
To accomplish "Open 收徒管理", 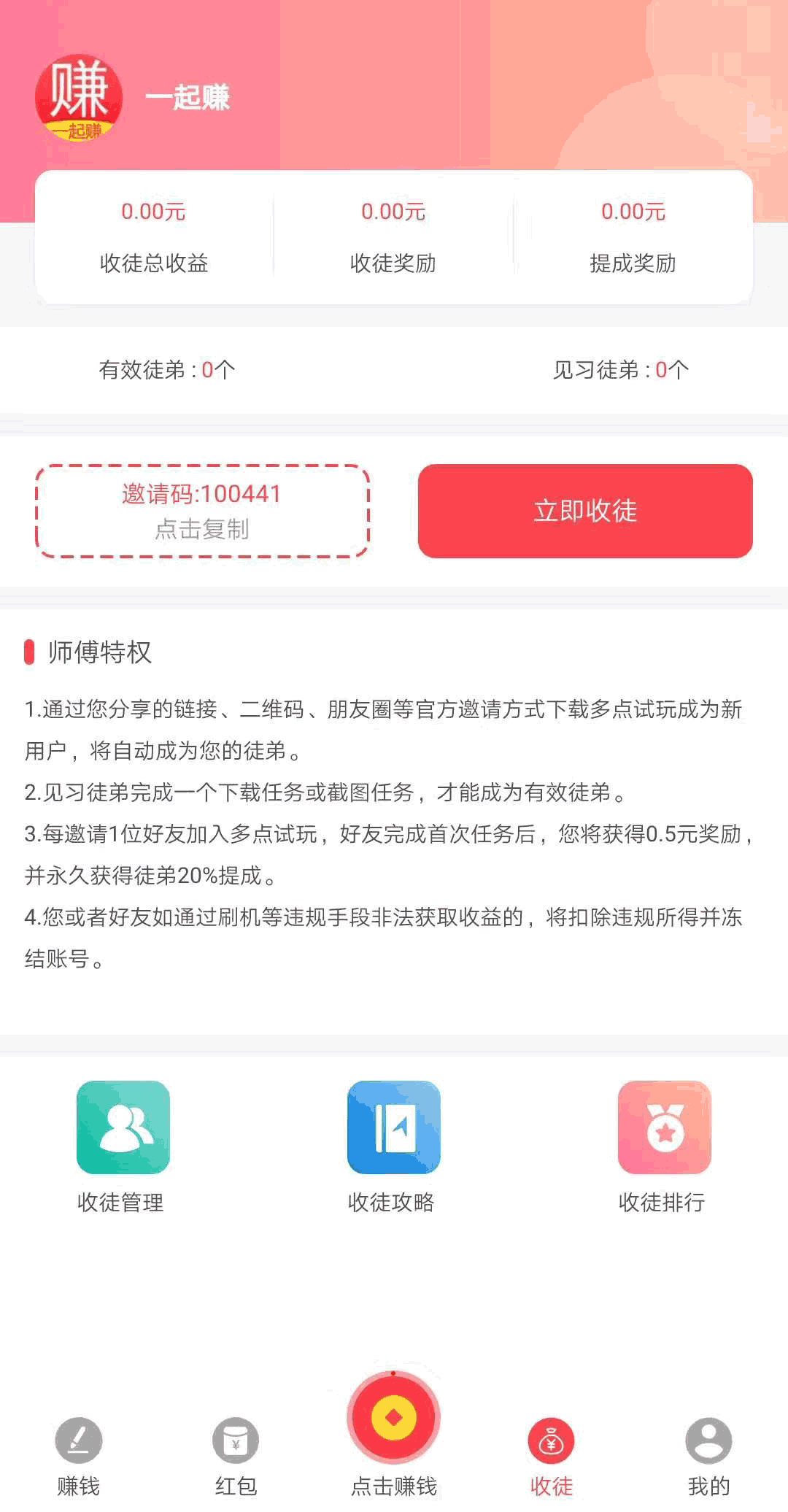I will click(121, 1147).
